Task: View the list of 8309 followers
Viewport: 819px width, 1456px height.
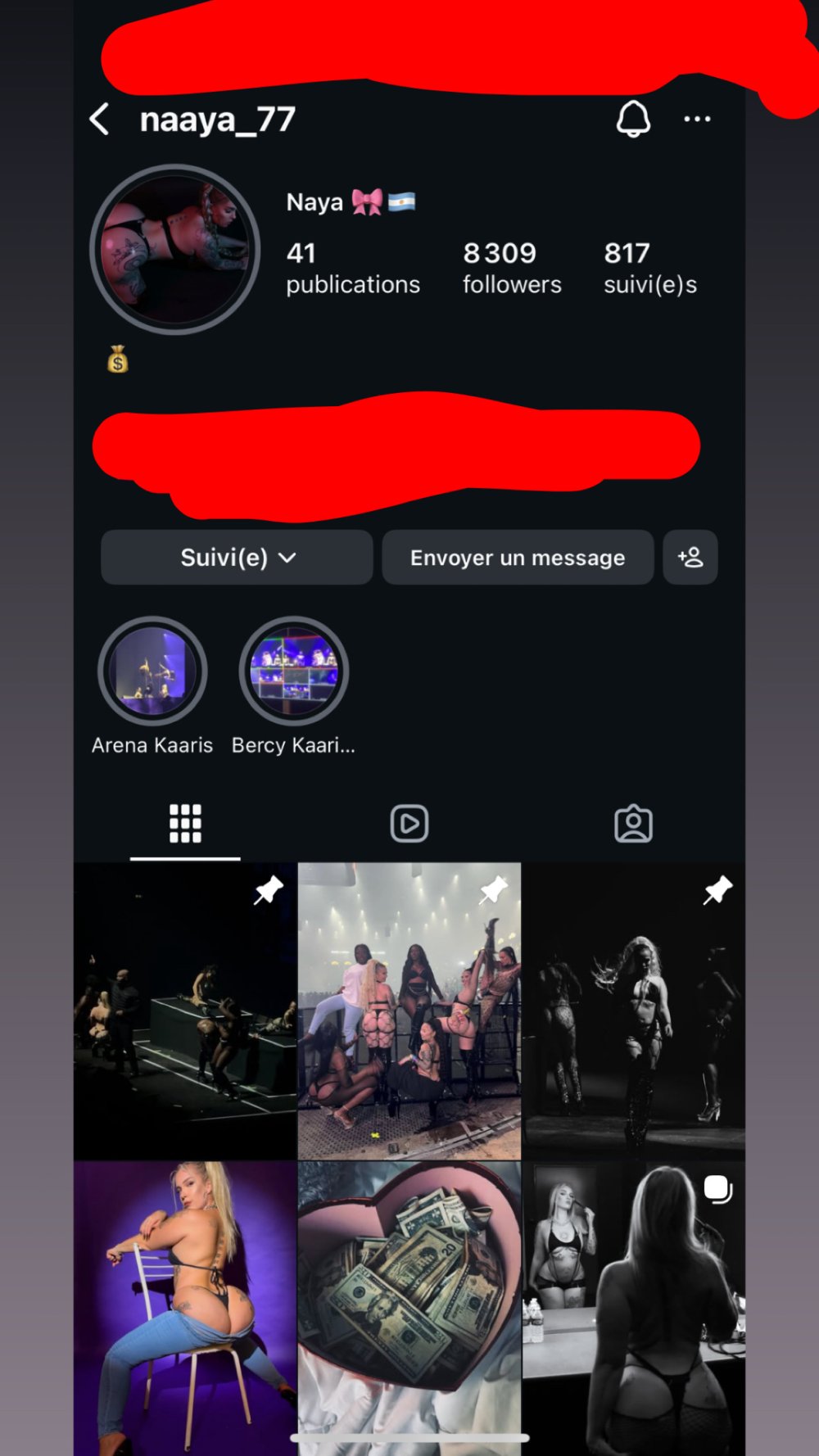Action: [x=512, y=268]
